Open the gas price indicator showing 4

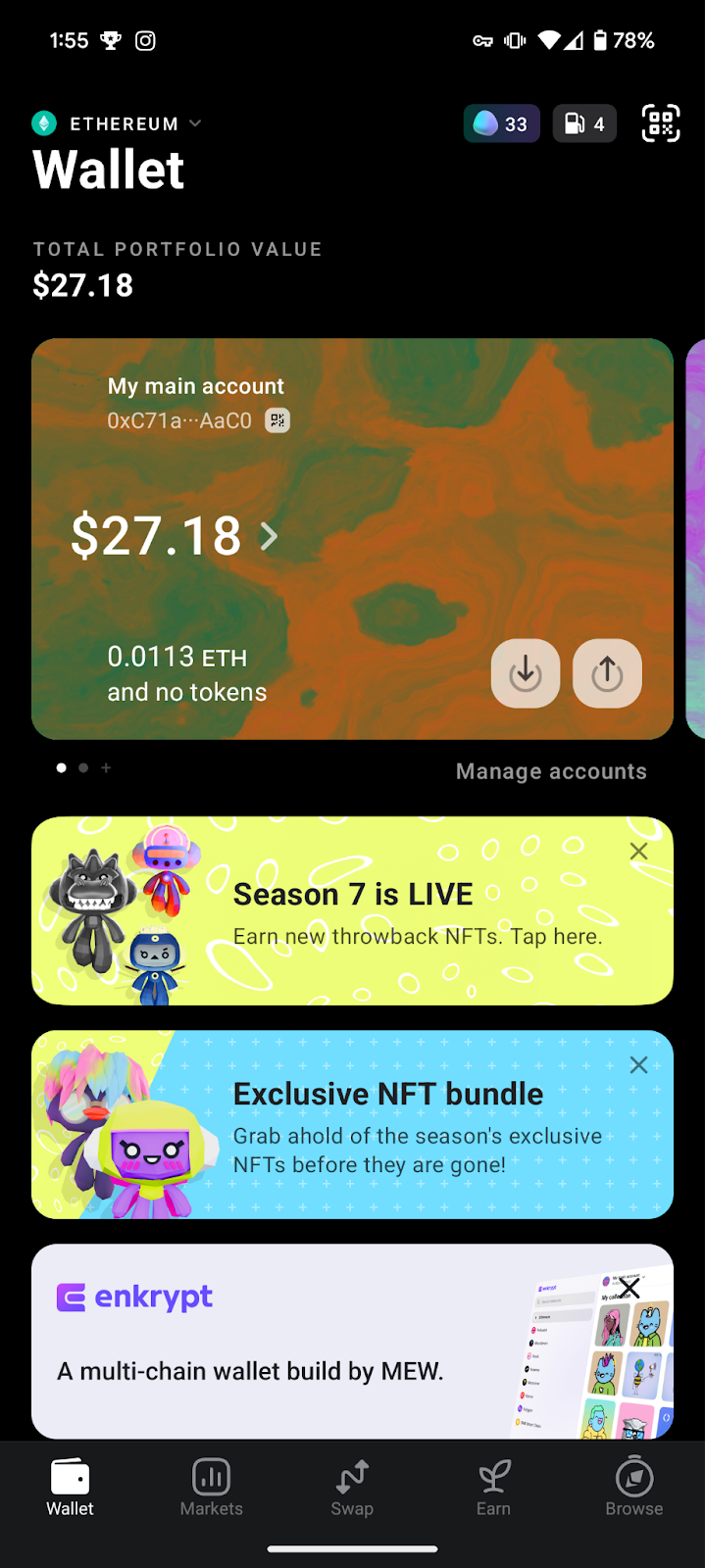[584, 123]
